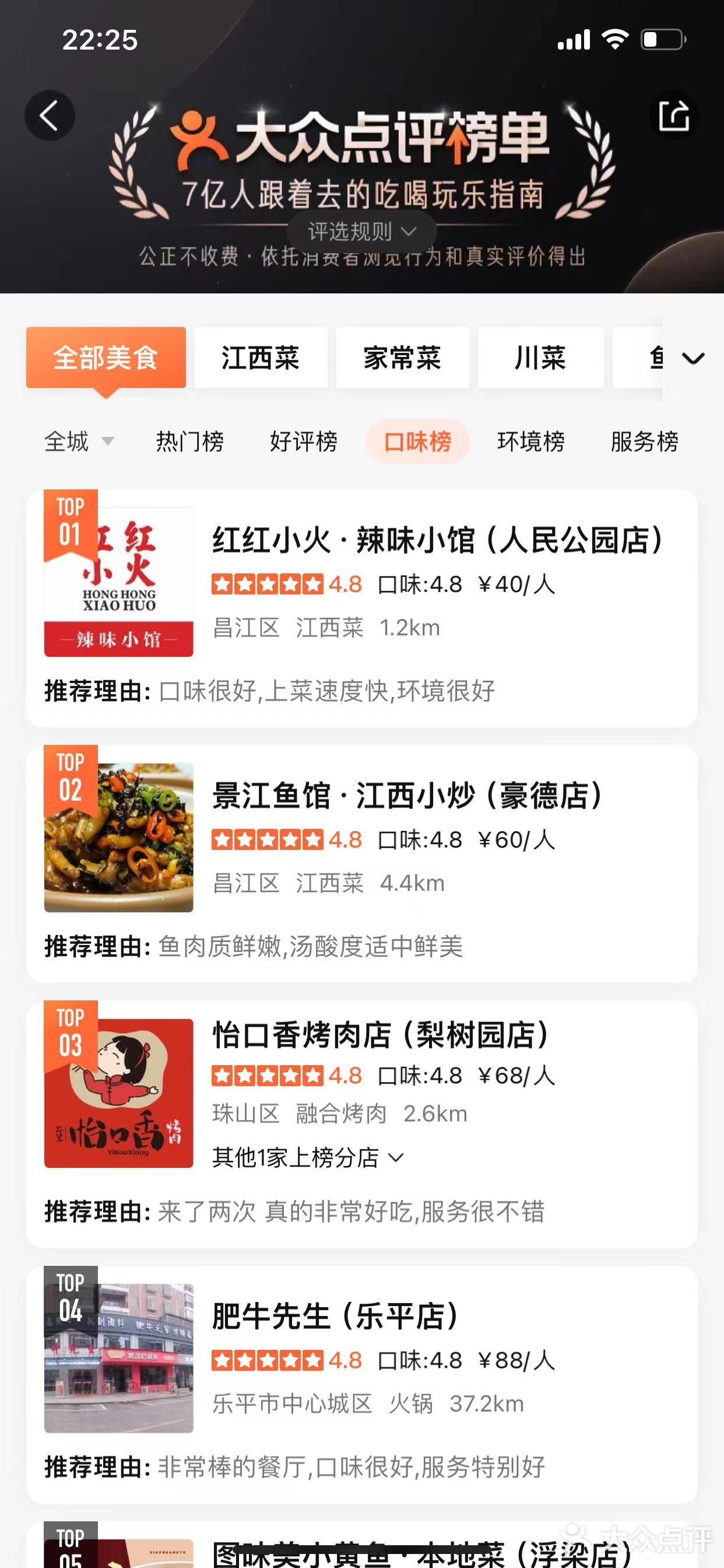Open 肥牛先生 (乐平店) restaurant card
Viewport: 724px width, 1568px height.
[x=335, y=1316]
